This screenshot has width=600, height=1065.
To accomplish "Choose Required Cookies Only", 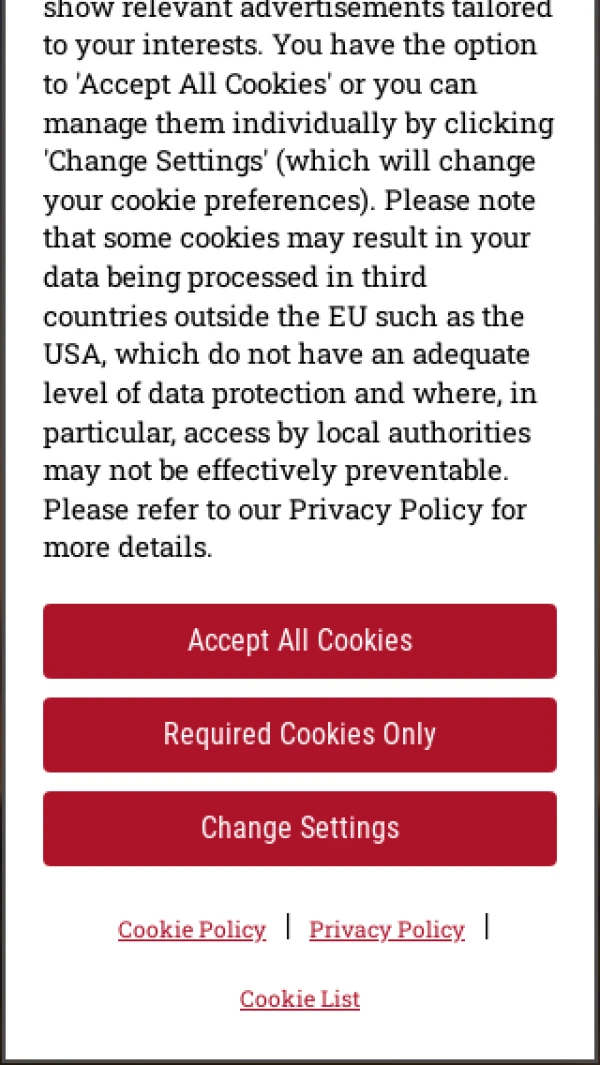I will [300, 735].
